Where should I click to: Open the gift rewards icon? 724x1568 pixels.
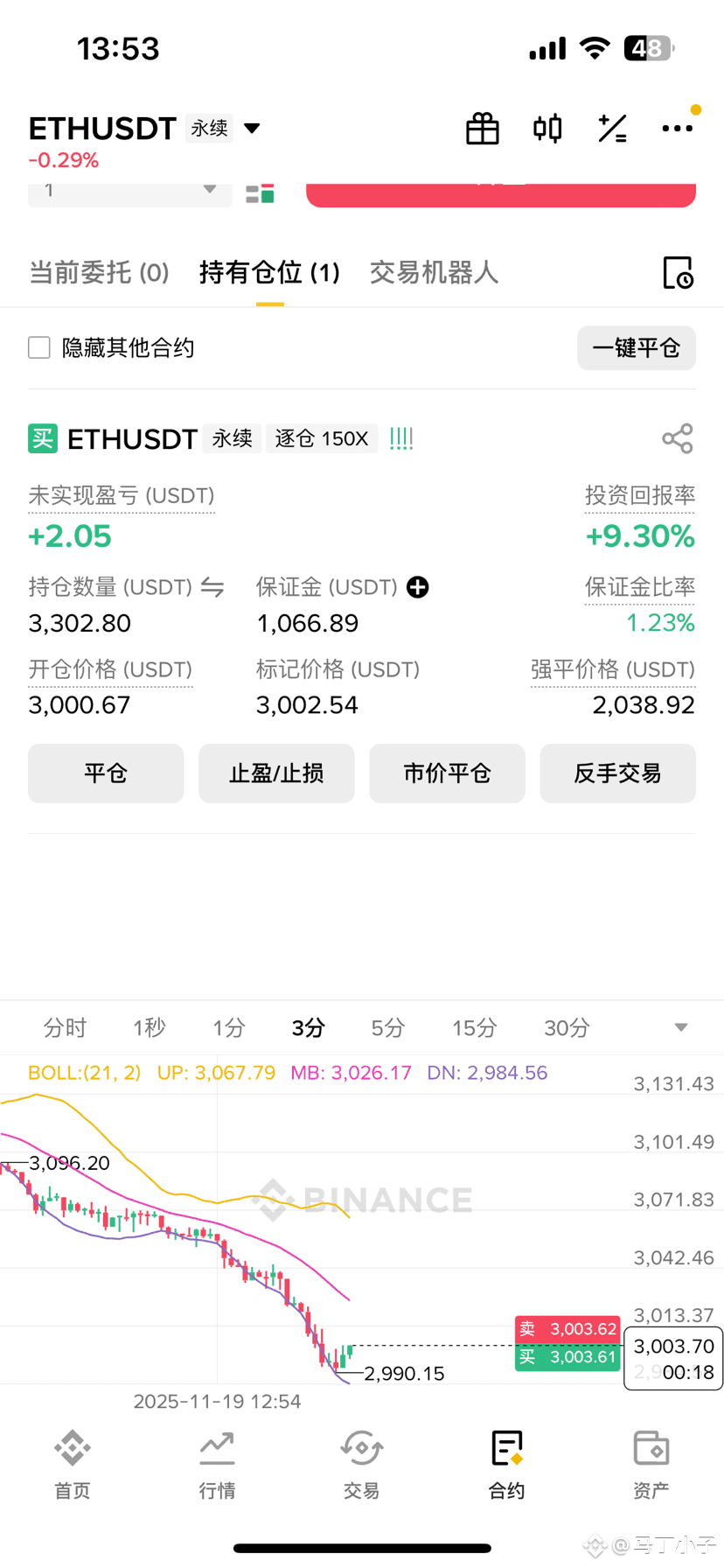pos(482,129)
